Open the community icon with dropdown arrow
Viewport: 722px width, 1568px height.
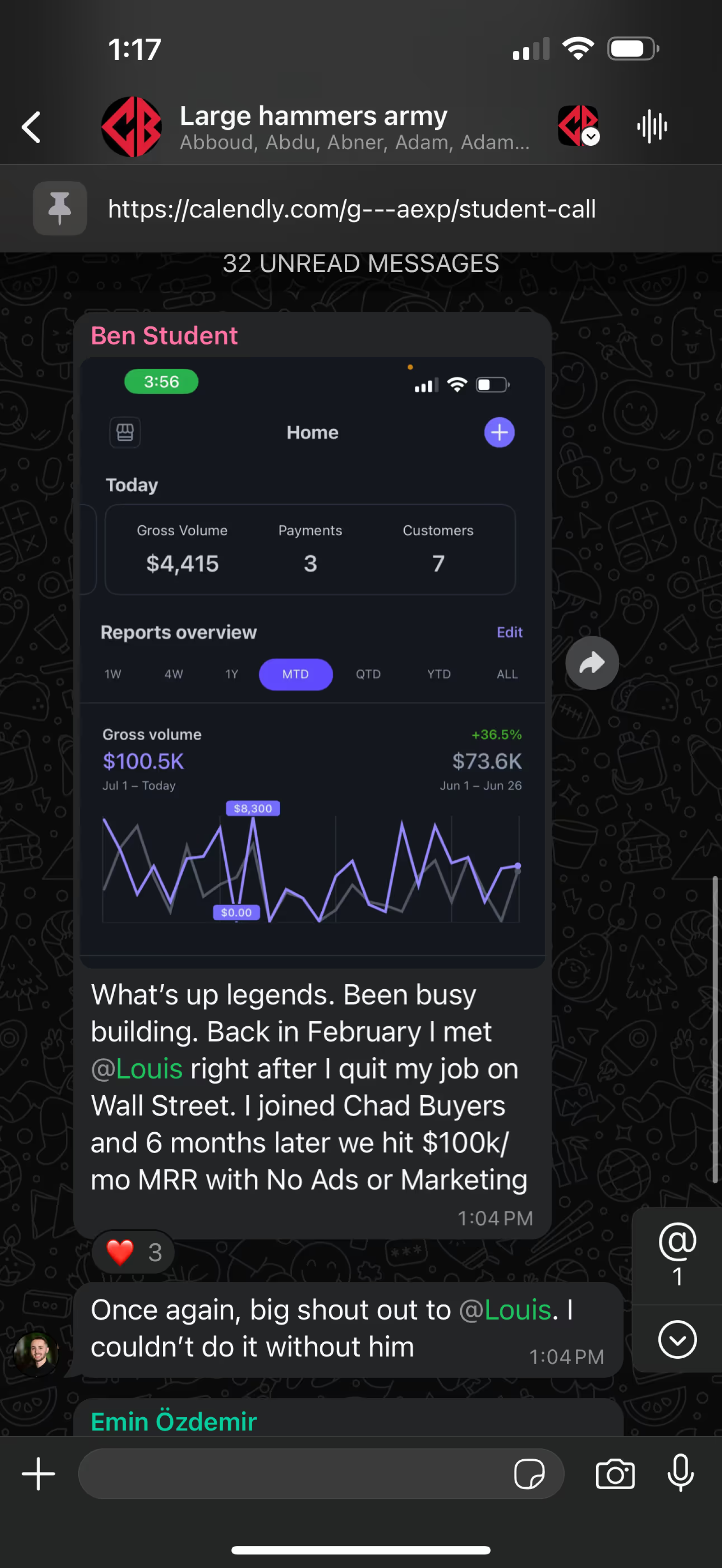click(x=579, y=126)
